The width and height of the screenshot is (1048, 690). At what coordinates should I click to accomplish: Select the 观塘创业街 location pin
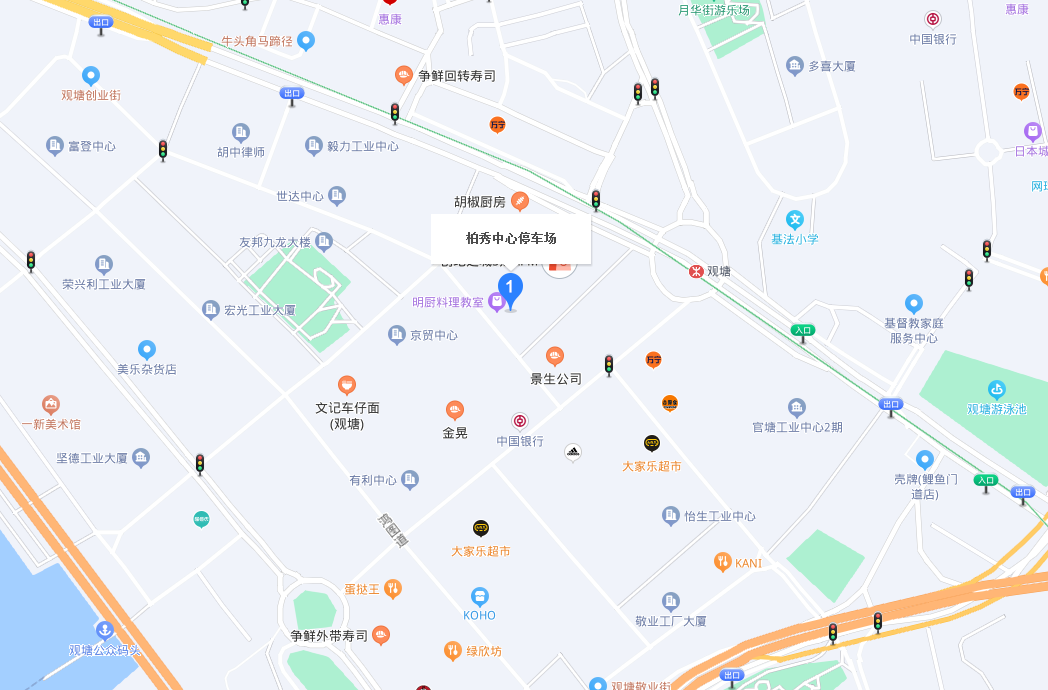pos(91,75)
